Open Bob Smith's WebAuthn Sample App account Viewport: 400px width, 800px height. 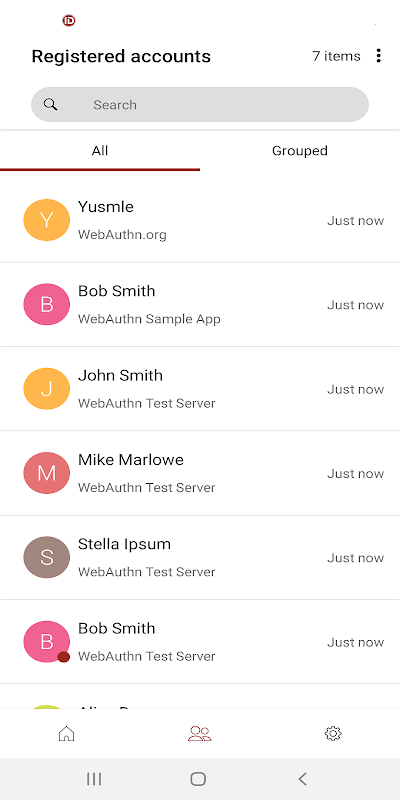[x=200, y=305]
